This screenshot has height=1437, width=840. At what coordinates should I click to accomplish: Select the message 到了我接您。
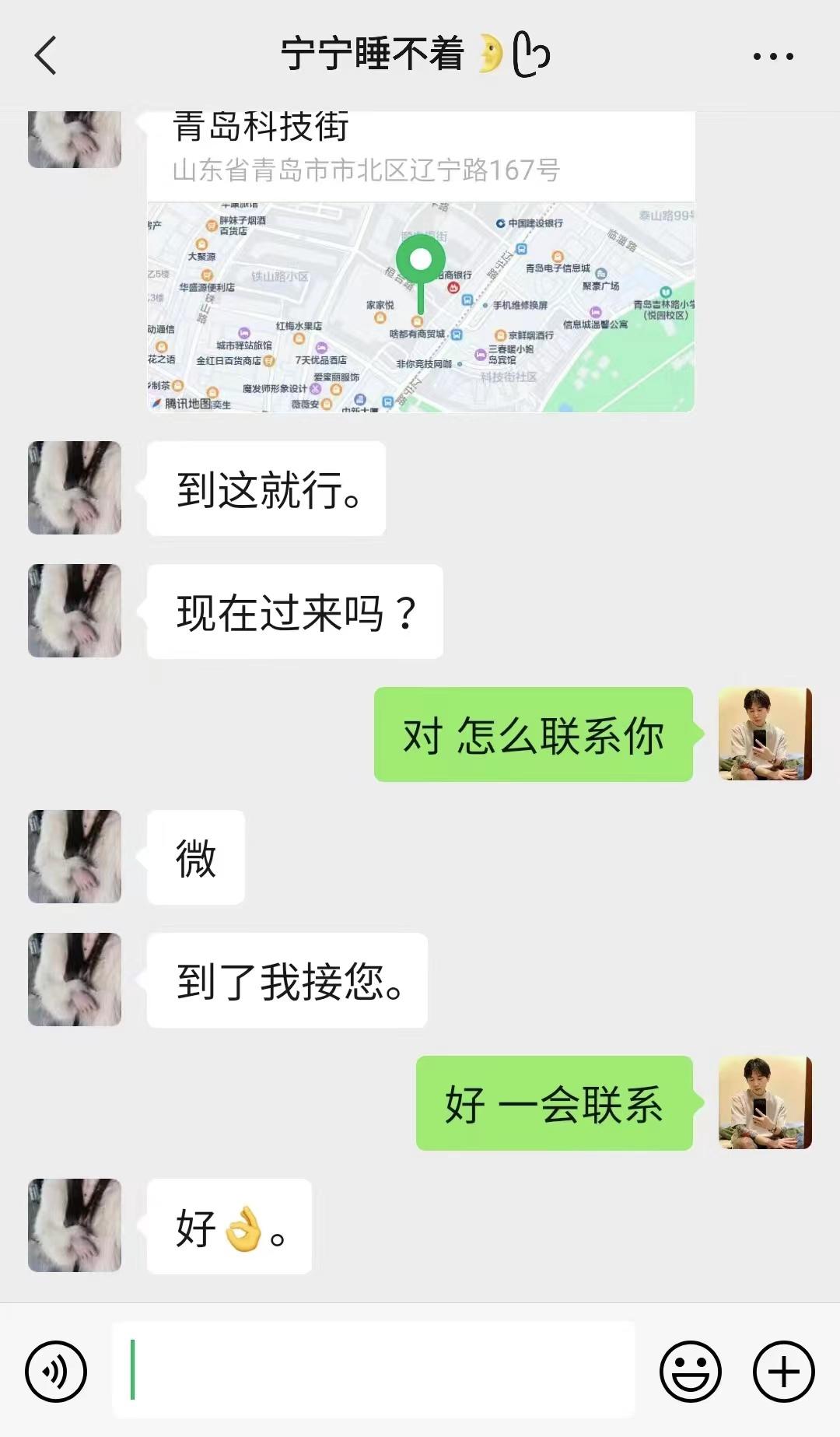285,982
